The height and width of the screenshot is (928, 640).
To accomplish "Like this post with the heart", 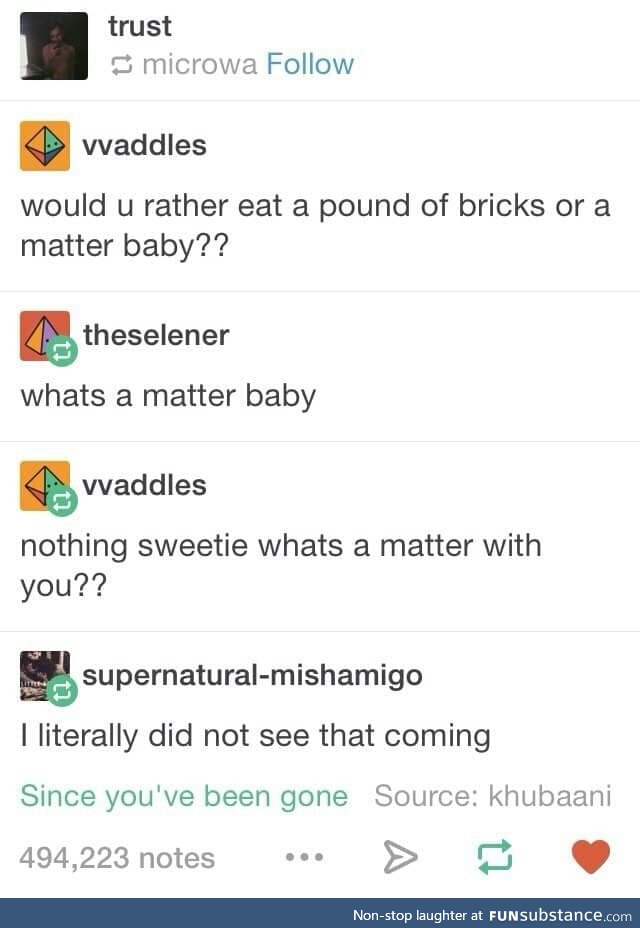I will 590,857.
